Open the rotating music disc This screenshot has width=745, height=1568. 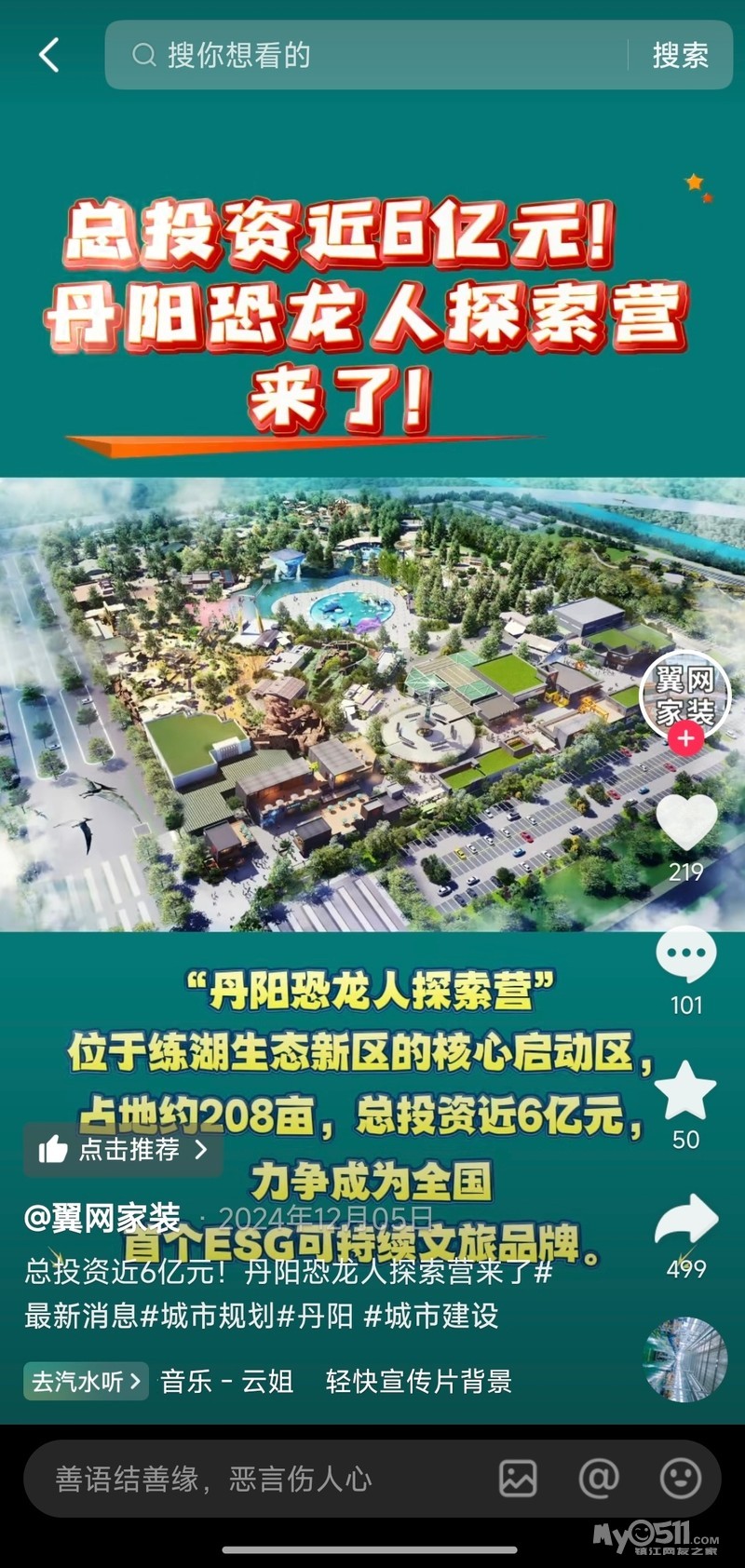click(x=685, y=1359)
